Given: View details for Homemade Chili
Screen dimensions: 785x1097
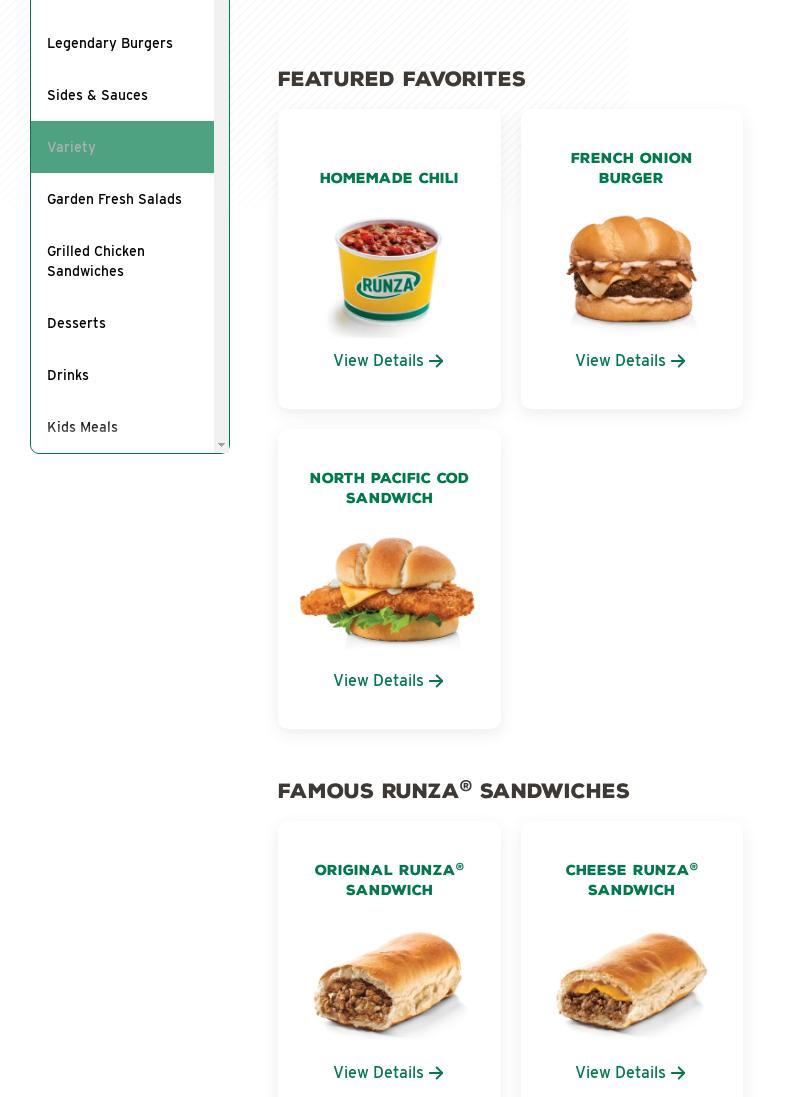Looking at the screenshot, I should click(x=388, y=361).
